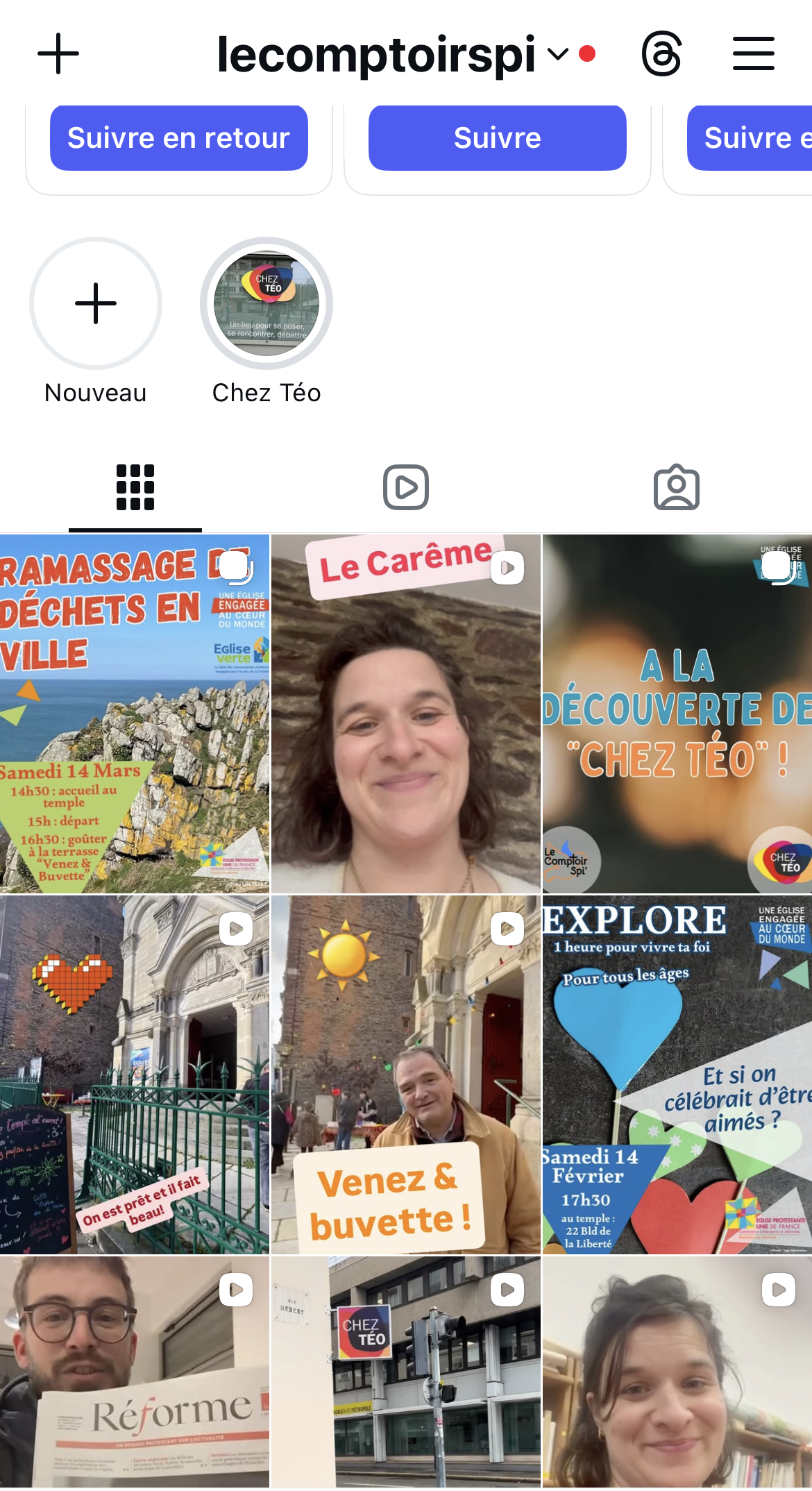Open the Explore 1 heure pour vivre post
The height and width of the screenshot is (1491, 812).
(677, 1075)
